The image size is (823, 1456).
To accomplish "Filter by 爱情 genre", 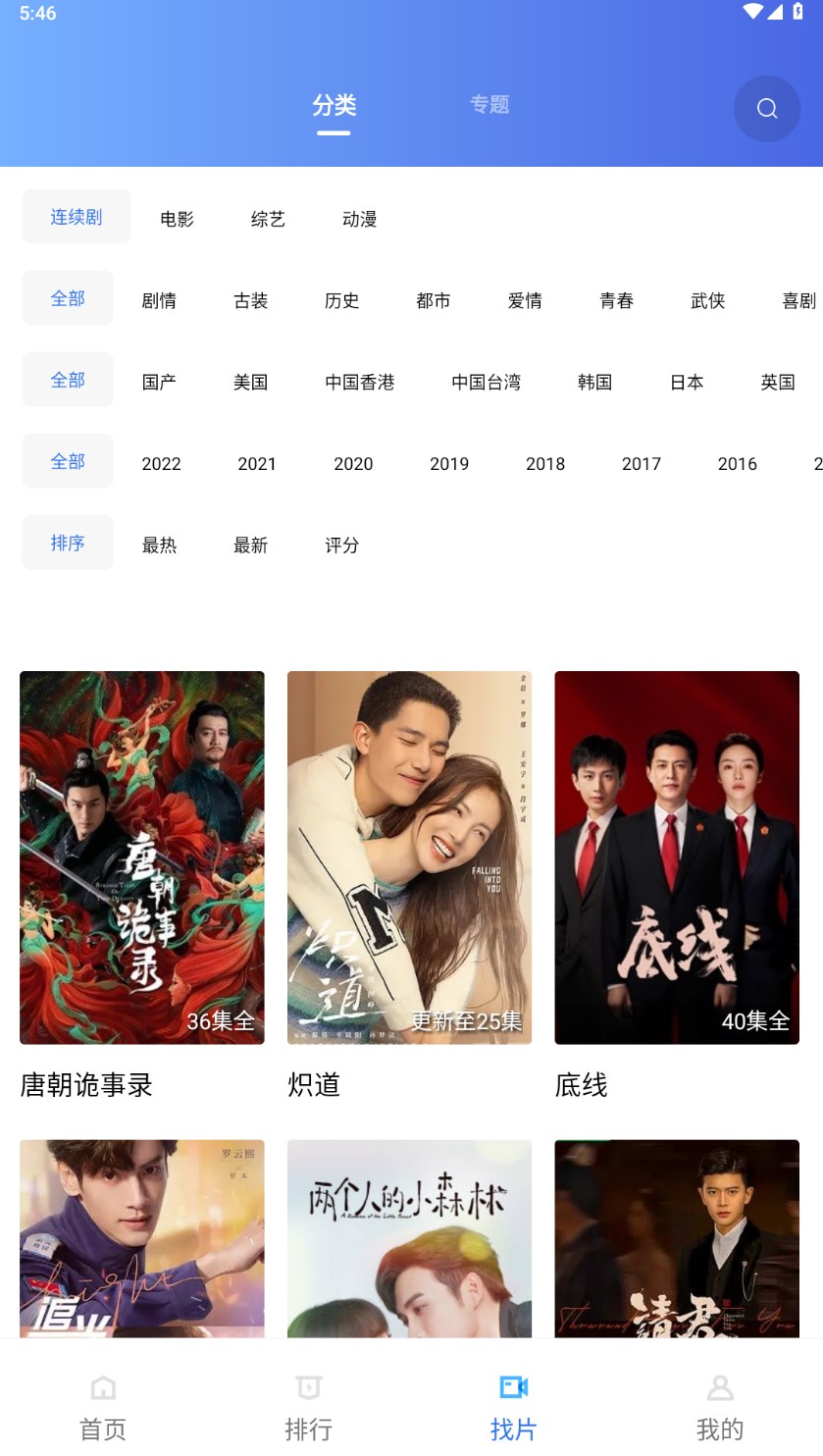I will tap(525, 300).
